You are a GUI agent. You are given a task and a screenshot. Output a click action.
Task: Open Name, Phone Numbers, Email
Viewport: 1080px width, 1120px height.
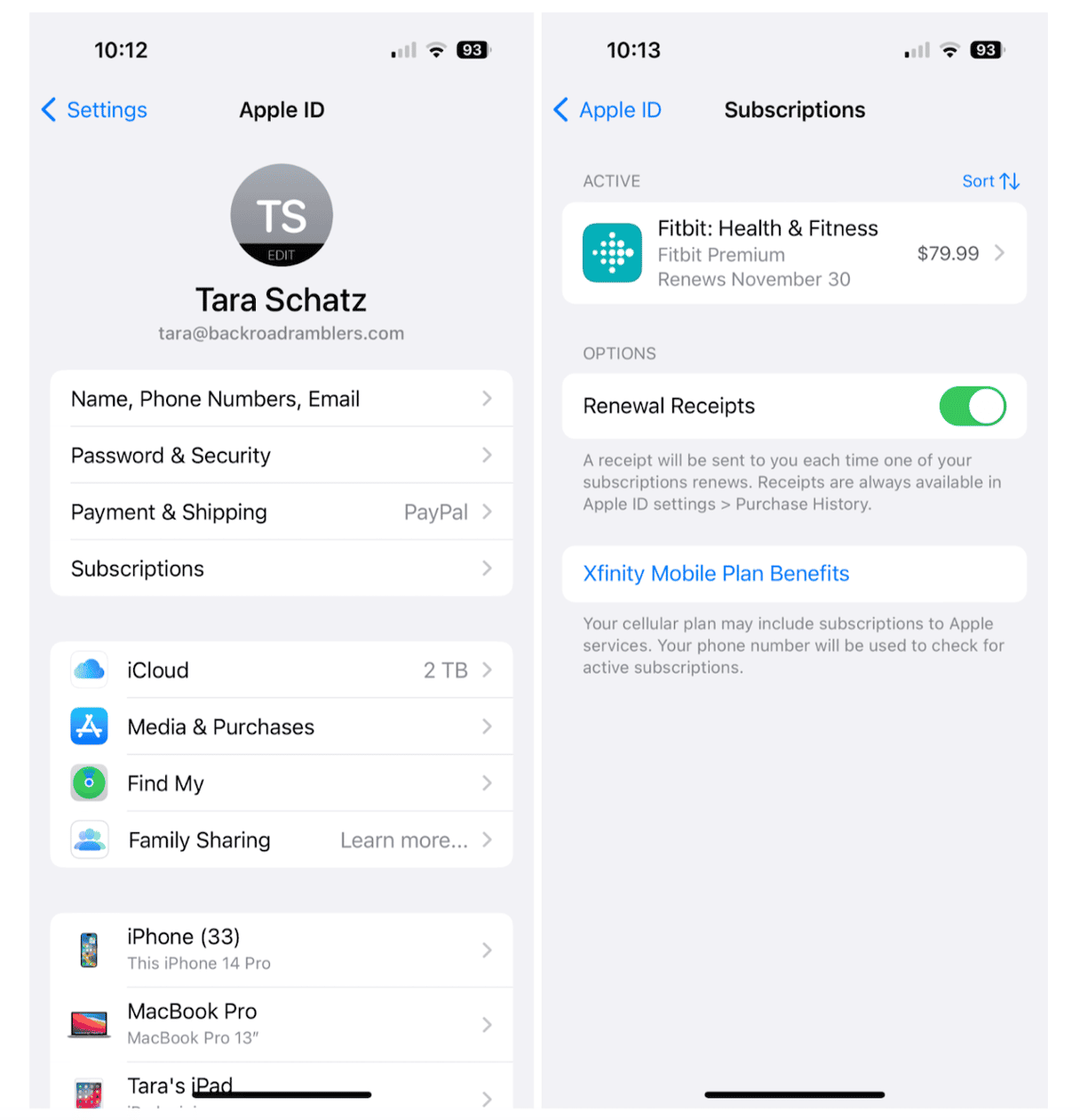click(281, 399)
